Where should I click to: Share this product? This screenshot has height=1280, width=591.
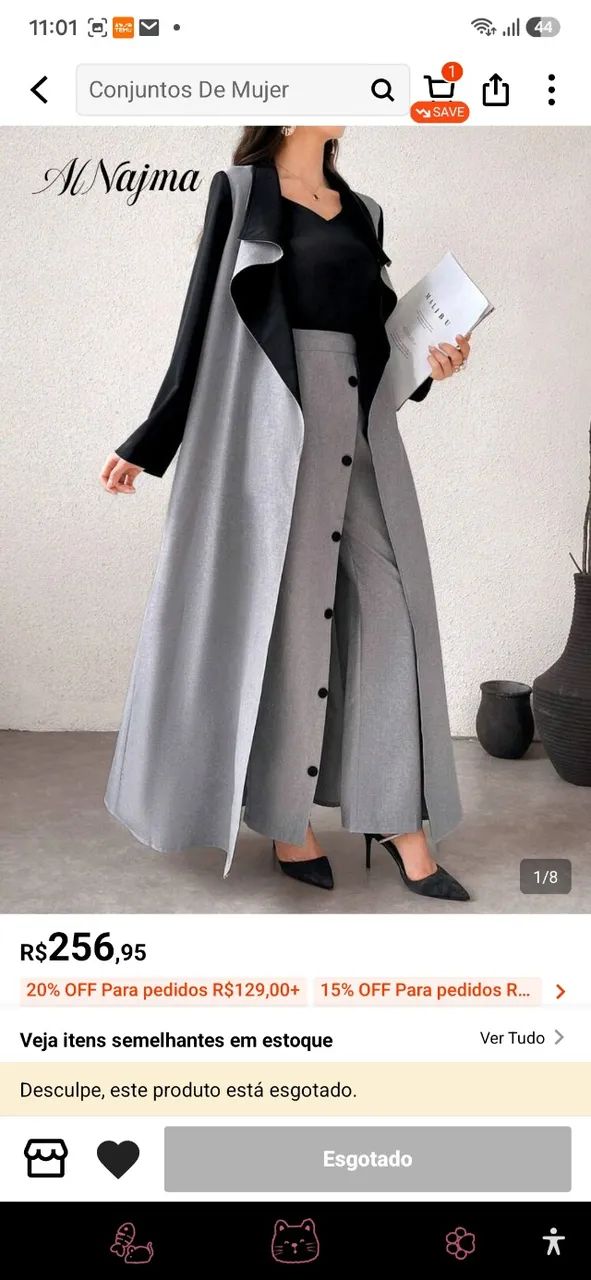coord(496,90)
